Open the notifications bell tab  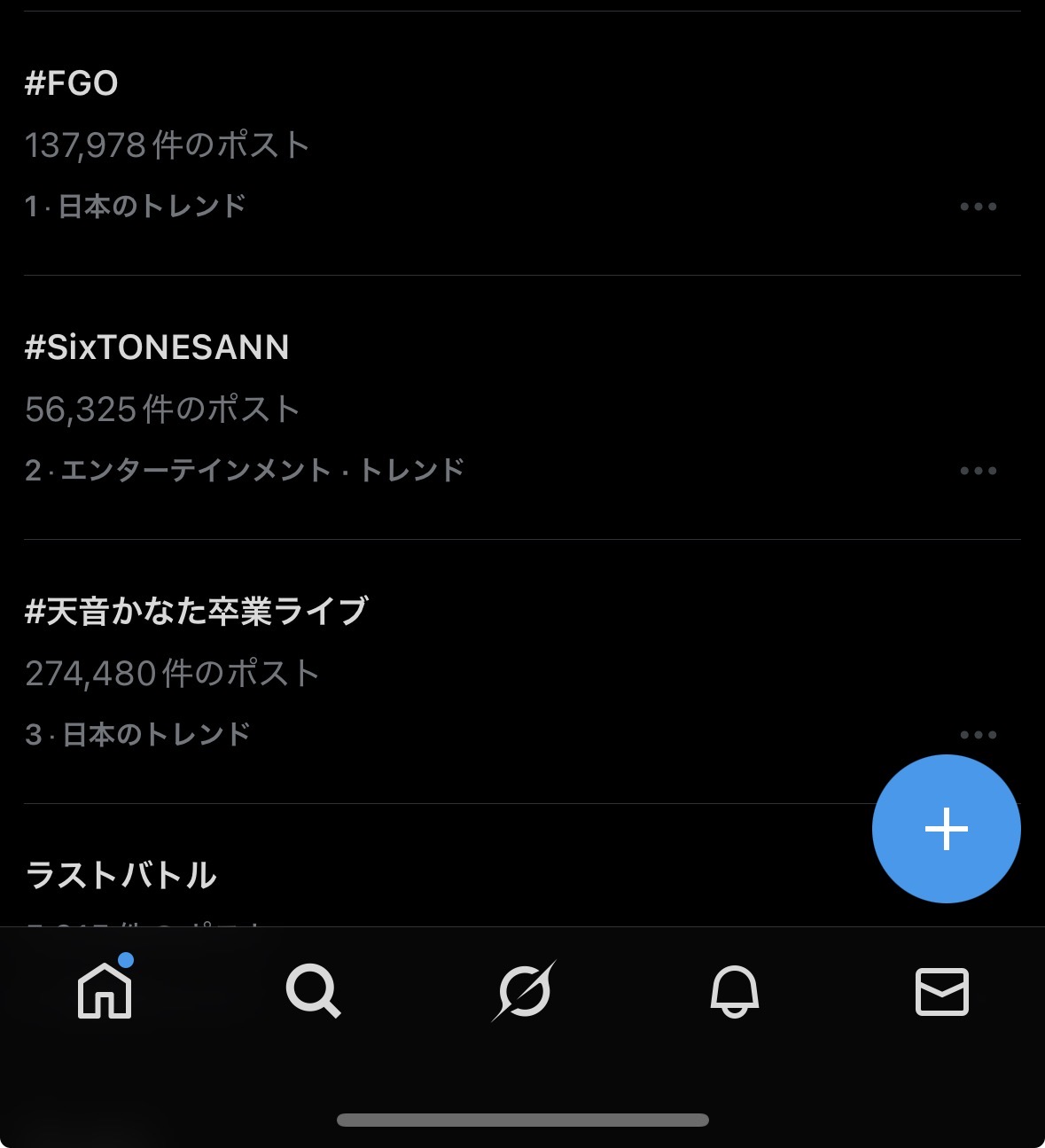click(734, 990)
